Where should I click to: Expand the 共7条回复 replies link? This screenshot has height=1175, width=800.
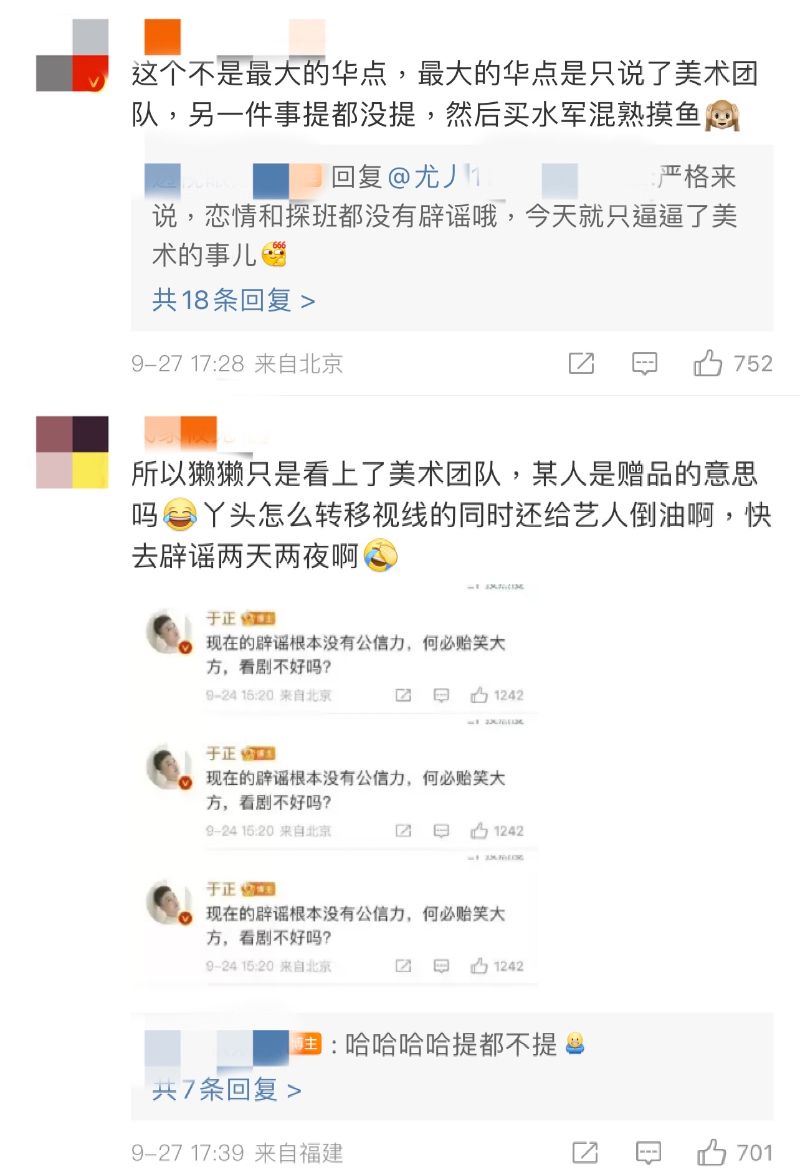point(226,1089)
